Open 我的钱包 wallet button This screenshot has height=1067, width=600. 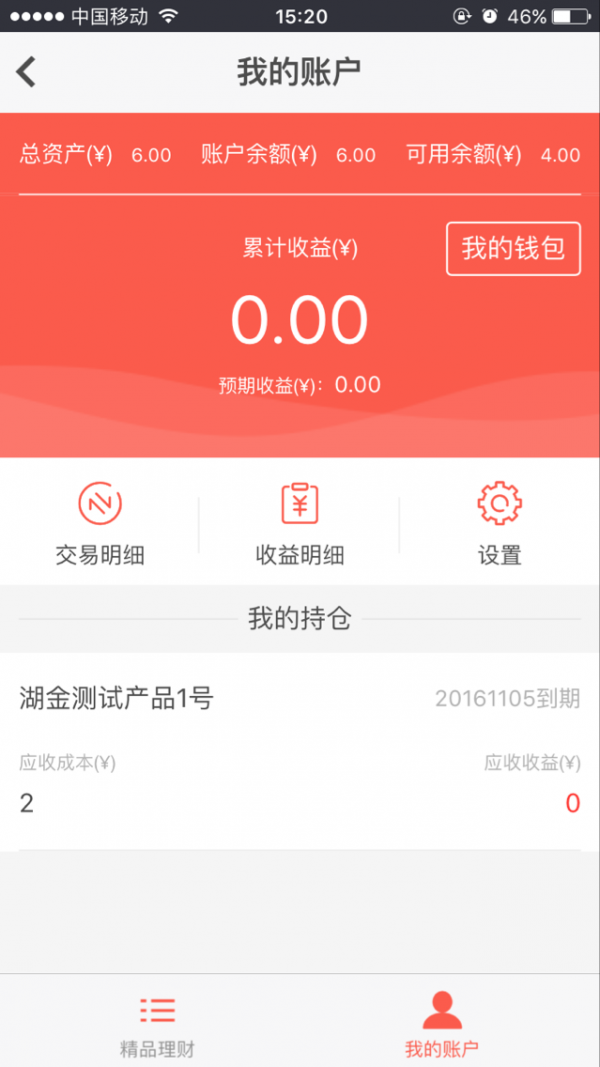(513, 248)
